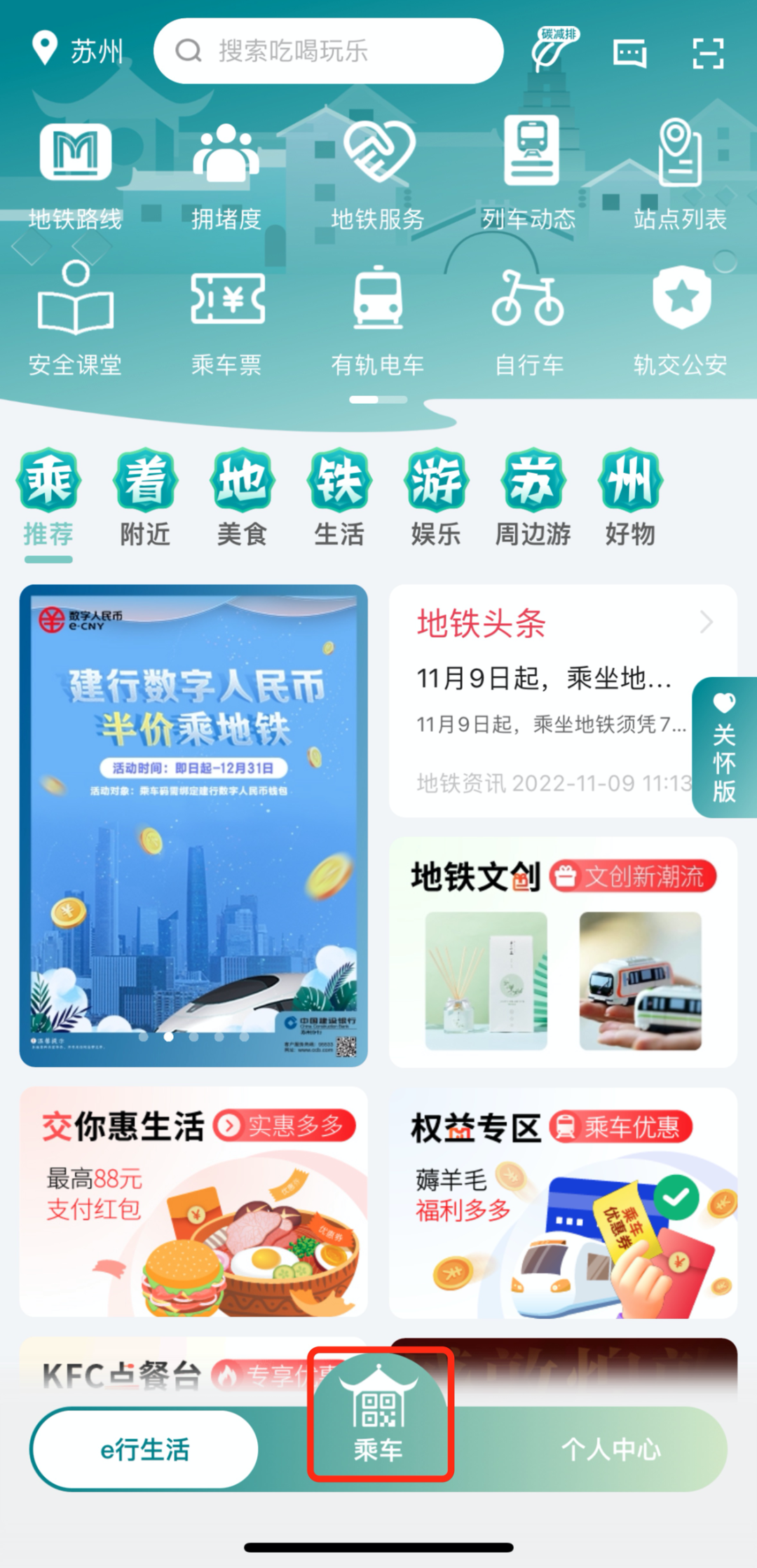Screen dimensions: 757x1568
Task: Switch to the 美食 category tab
Action: coord(242,499)
